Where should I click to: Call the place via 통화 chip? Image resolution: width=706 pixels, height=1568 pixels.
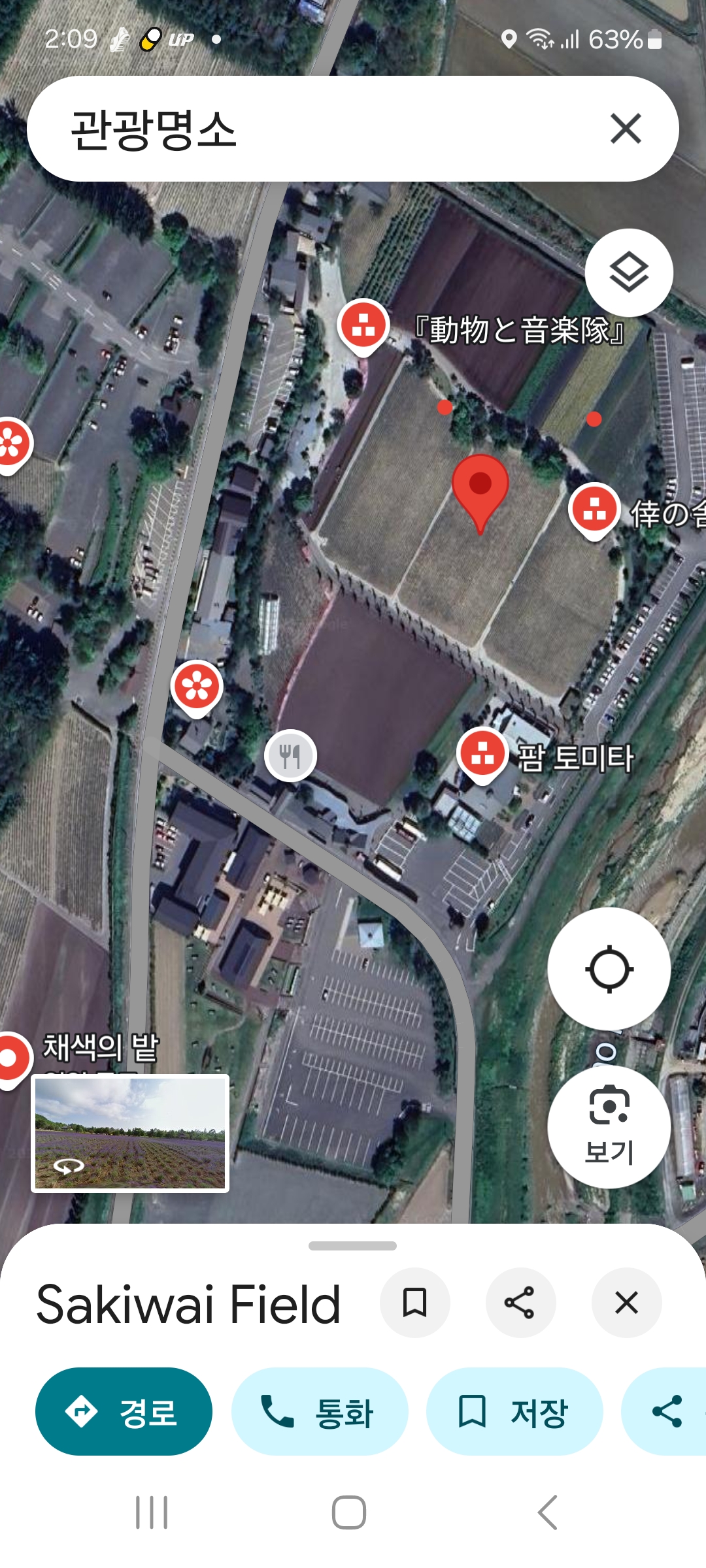[x=320, y=1411]
